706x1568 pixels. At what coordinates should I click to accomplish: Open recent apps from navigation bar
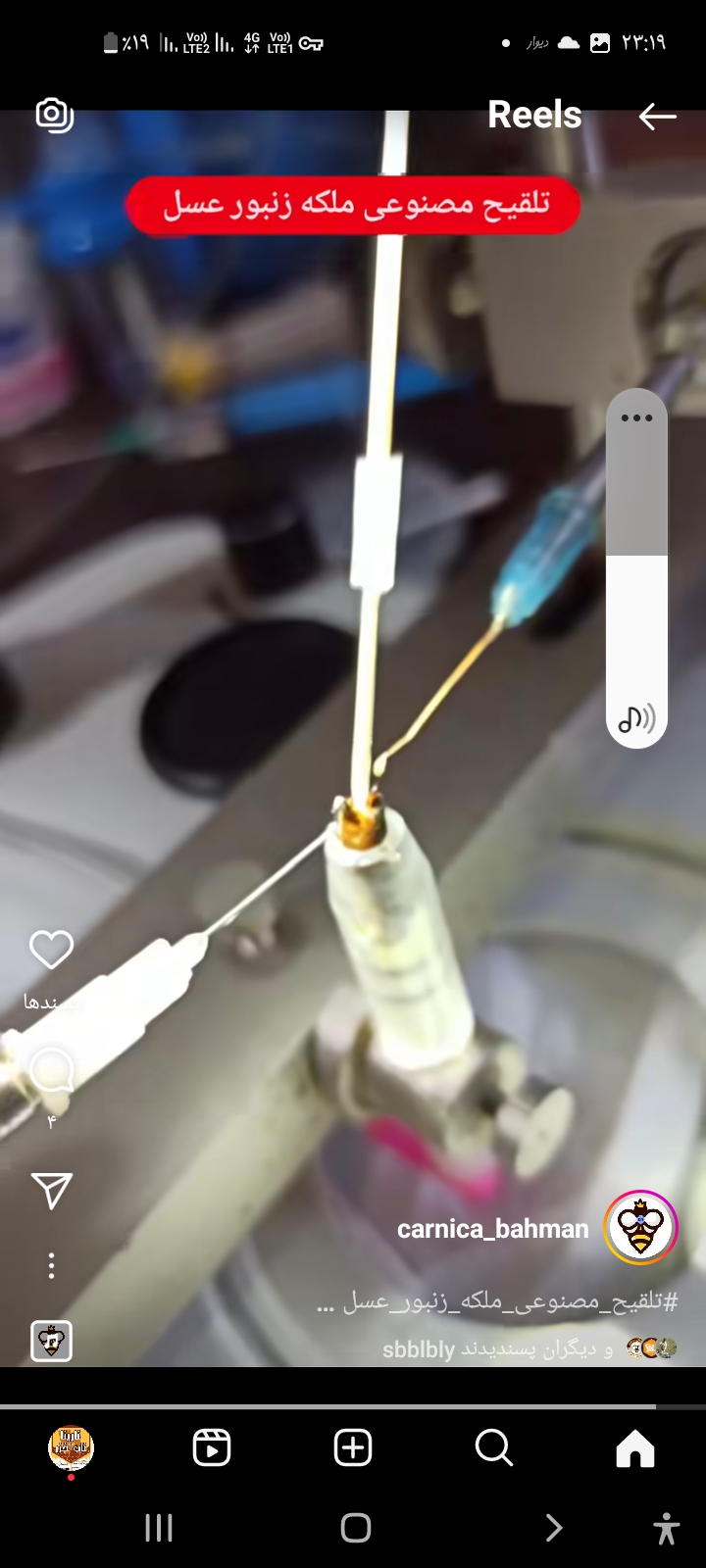click(x=159, y=1528)
